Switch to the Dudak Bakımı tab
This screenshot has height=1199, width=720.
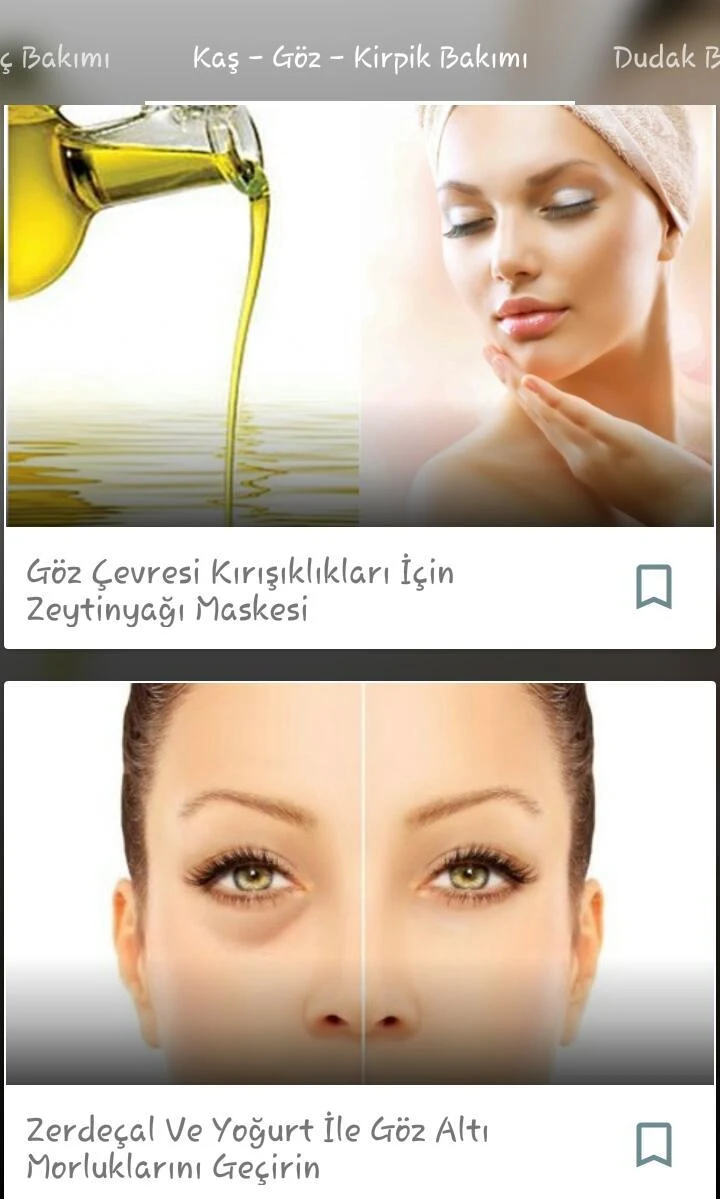pos(666,58)
